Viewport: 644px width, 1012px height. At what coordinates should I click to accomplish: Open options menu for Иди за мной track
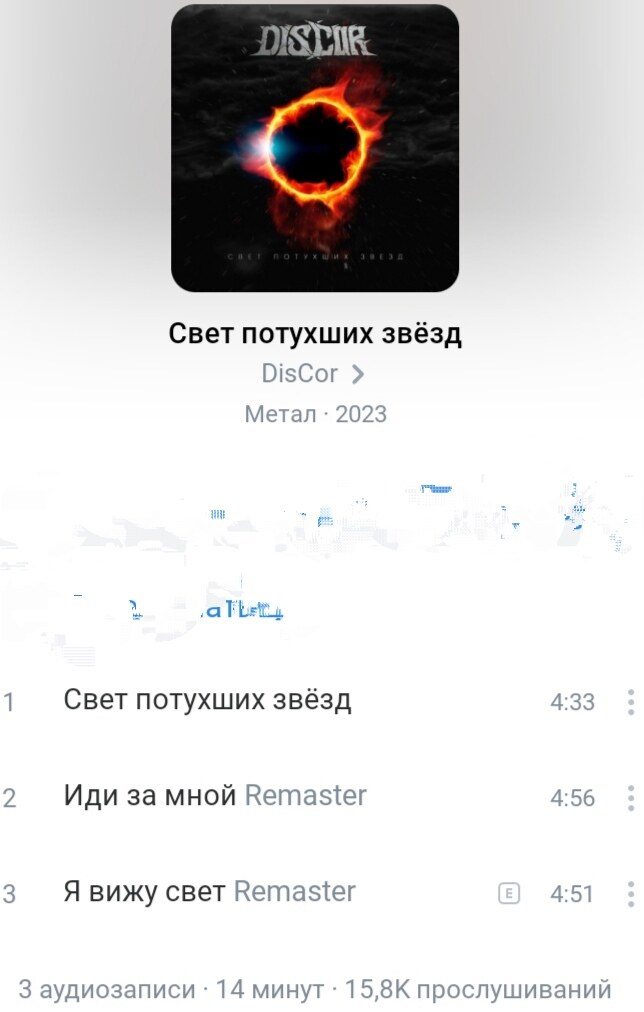pyautogui.click(x=630, y=798)
